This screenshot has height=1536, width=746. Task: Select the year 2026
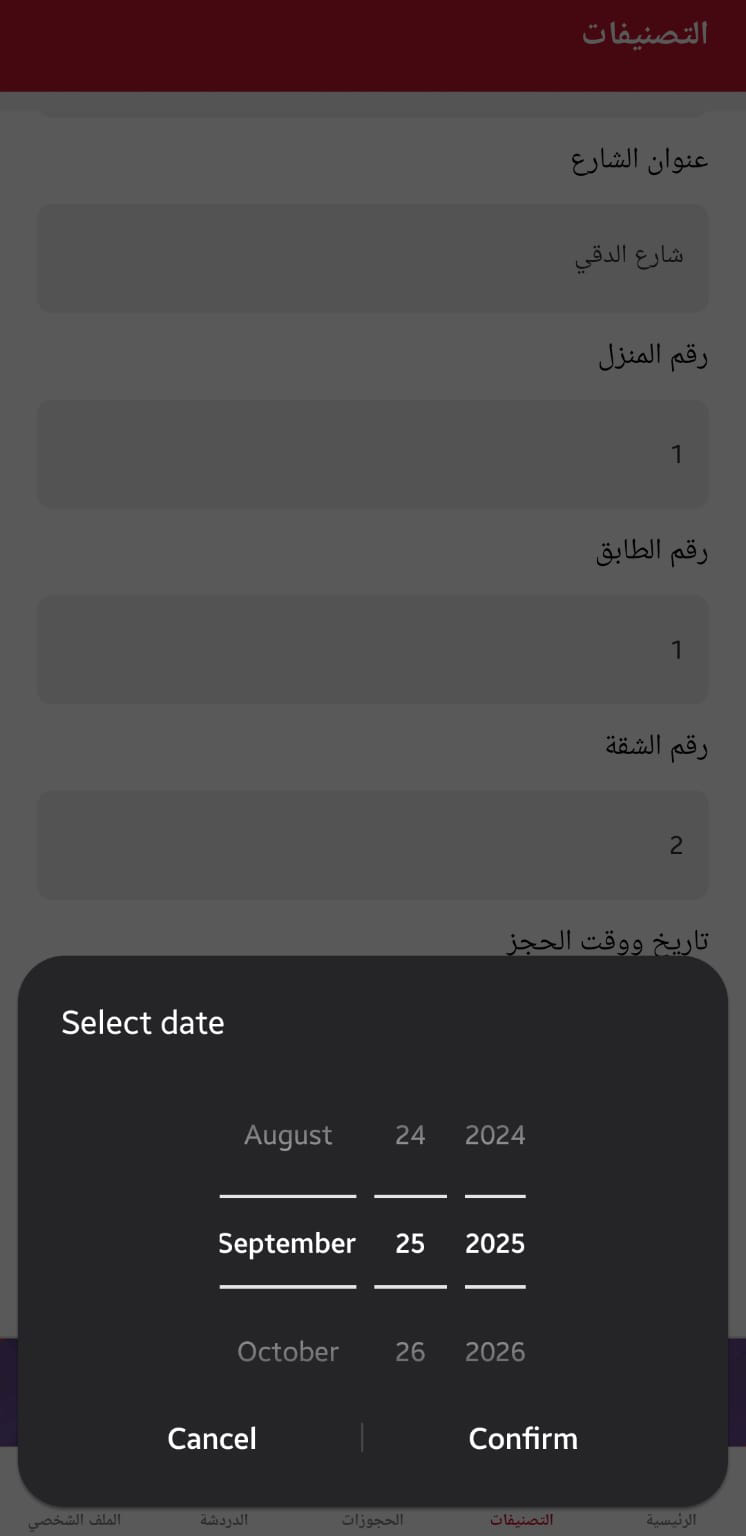(x=494, y=1351)
